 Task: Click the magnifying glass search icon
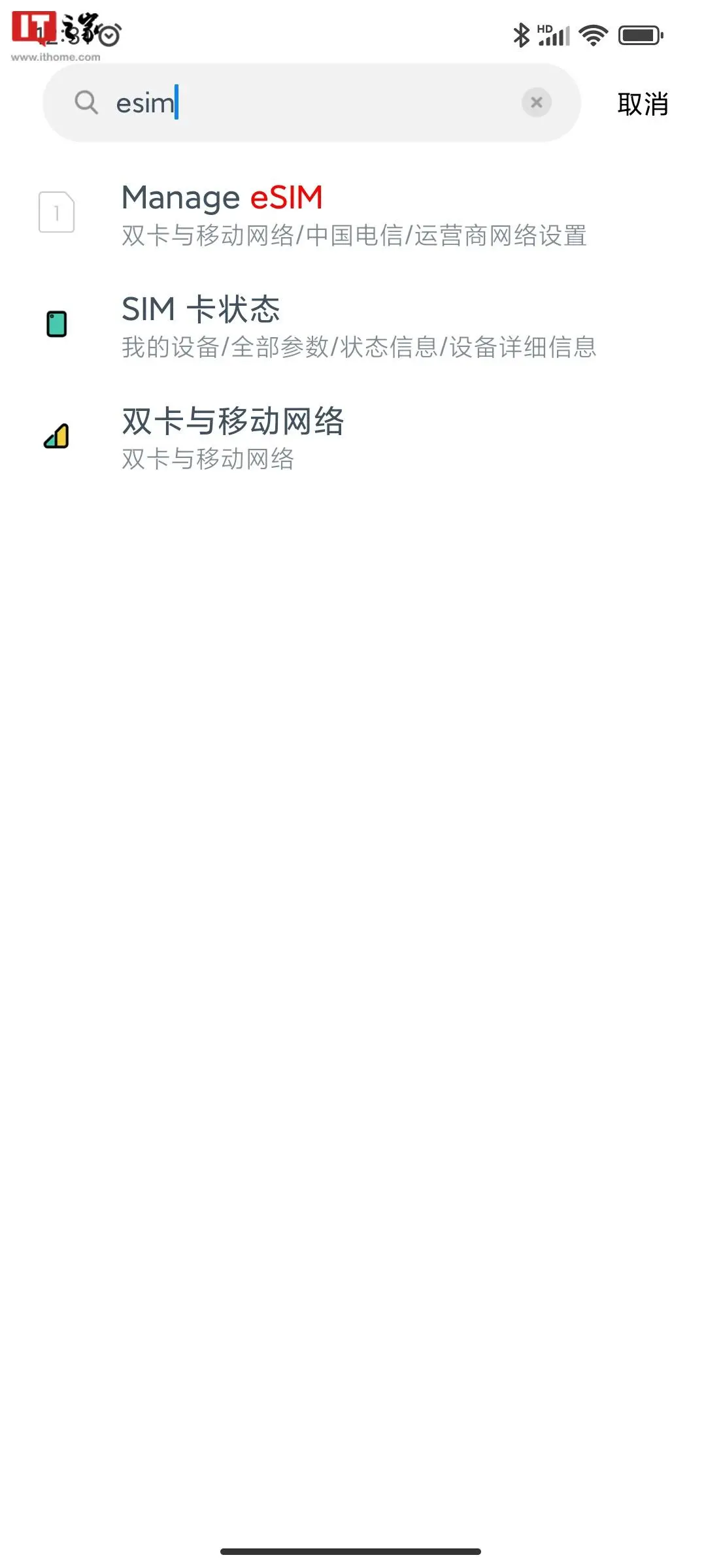(87, 103)
